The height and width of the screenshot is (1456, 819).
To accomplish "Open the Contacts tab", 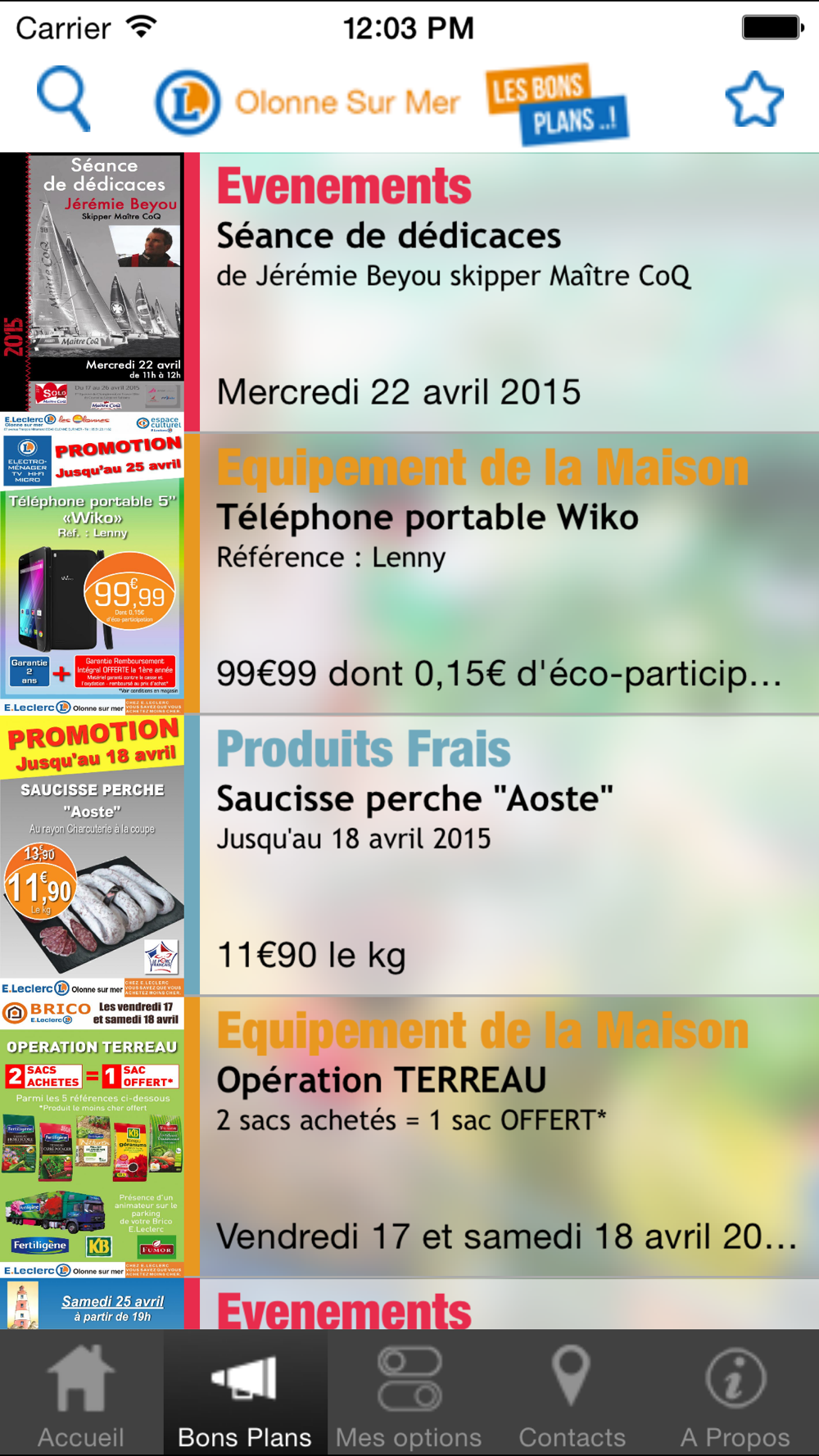I will (x=572, y=1393).
